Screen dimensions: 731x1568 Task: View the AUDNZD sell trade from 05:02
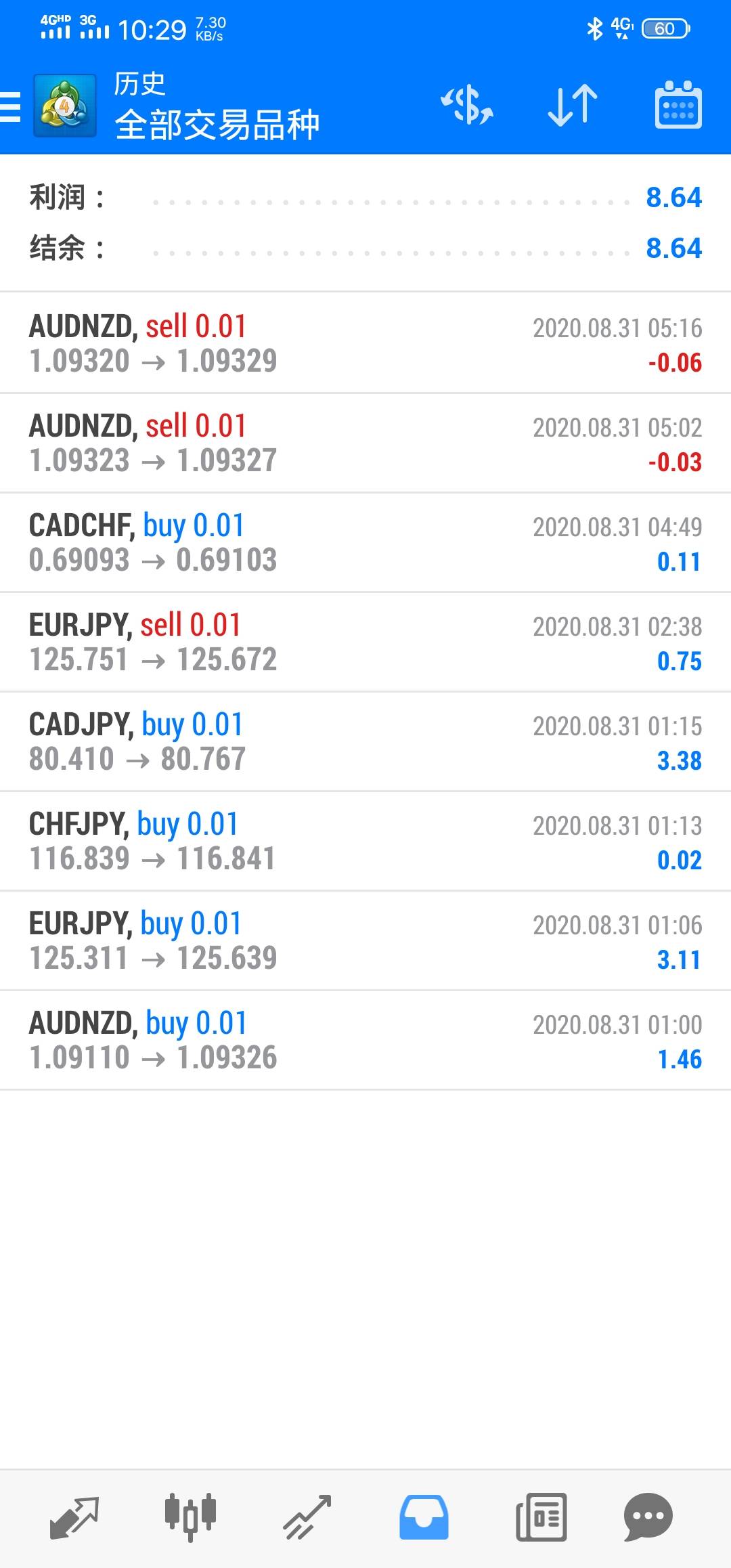[365, 443]
